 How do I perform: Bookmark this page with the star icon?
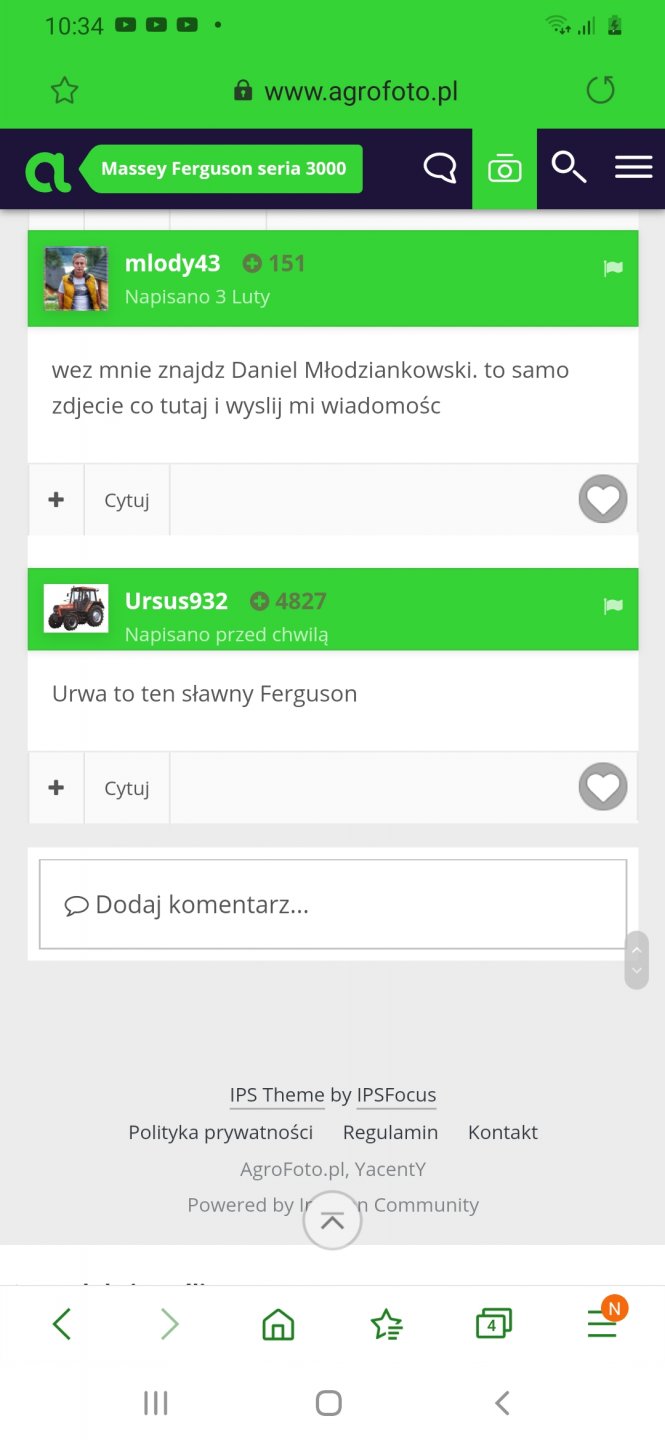[65, 91]
